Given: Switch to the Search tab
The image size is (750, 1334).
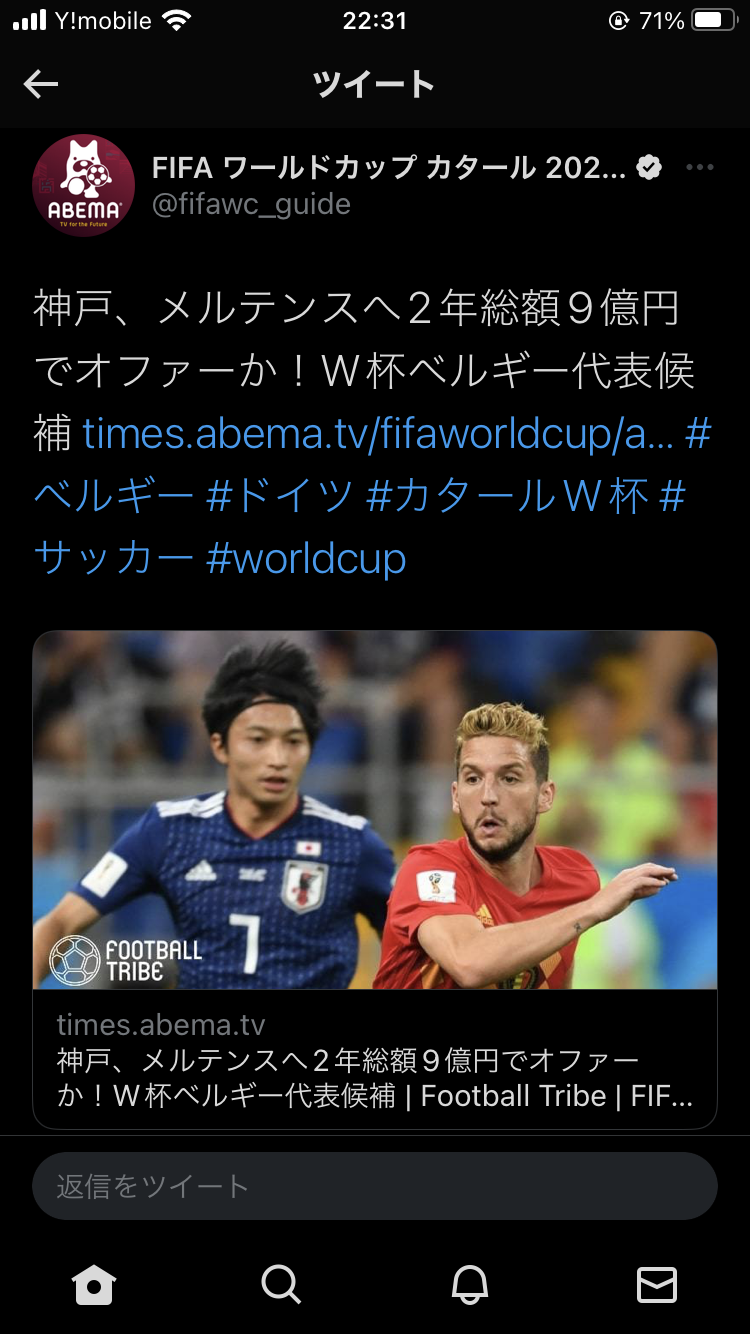Looking at the screenshot, I should pyautogui.click(x=281, y=1284).
